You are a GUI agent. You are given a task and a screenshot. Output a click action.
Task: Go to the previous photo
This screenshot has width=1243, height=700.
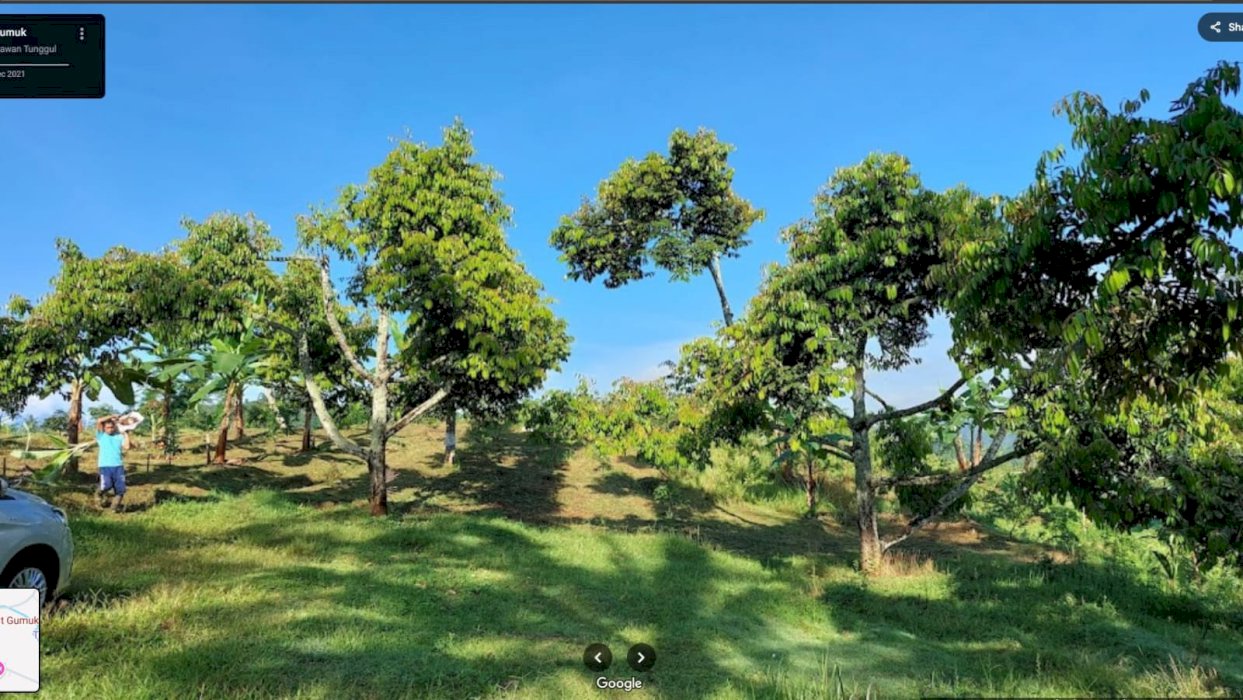click(x=598, y=657)
